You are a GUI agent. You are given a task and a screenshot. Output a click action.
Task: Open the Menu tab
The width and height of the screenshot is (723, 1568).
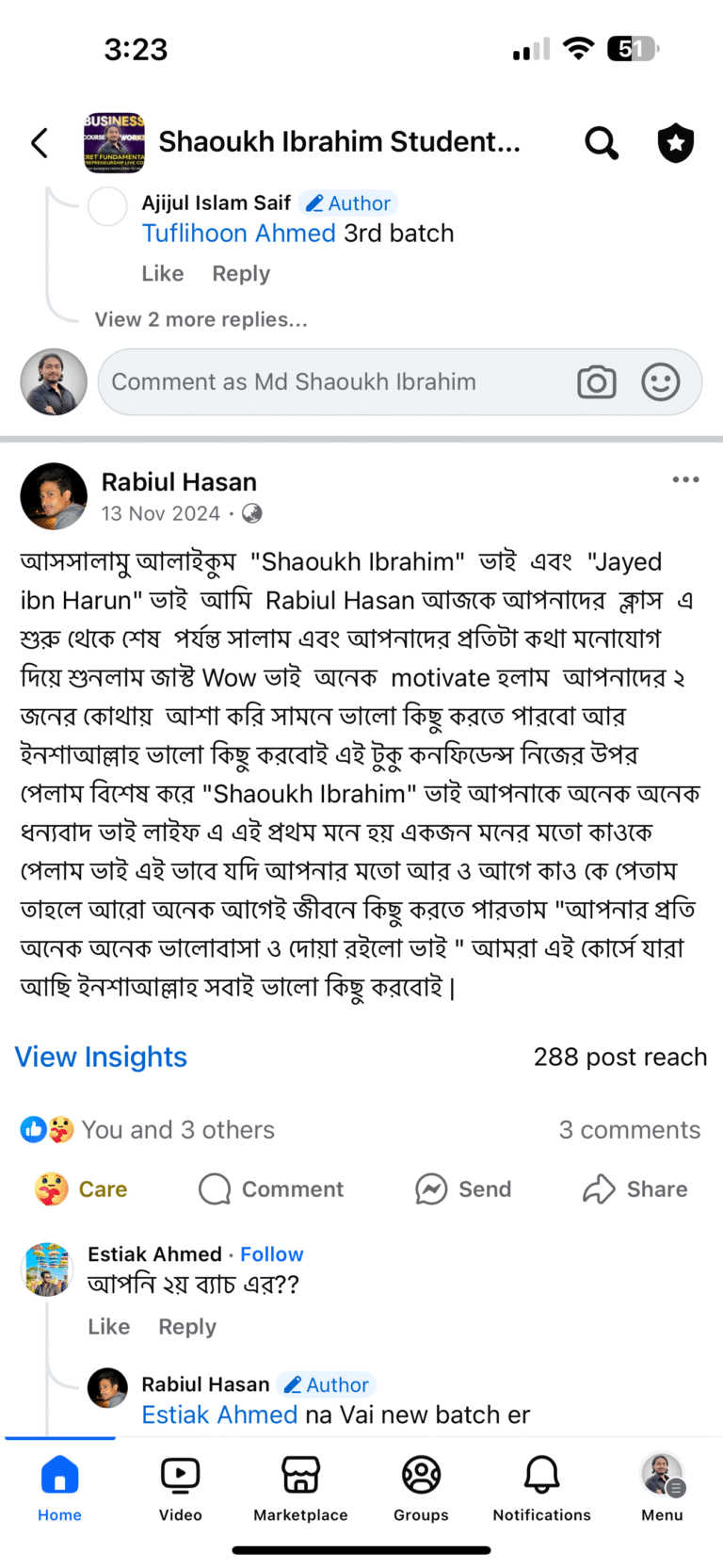point(662,1487)
